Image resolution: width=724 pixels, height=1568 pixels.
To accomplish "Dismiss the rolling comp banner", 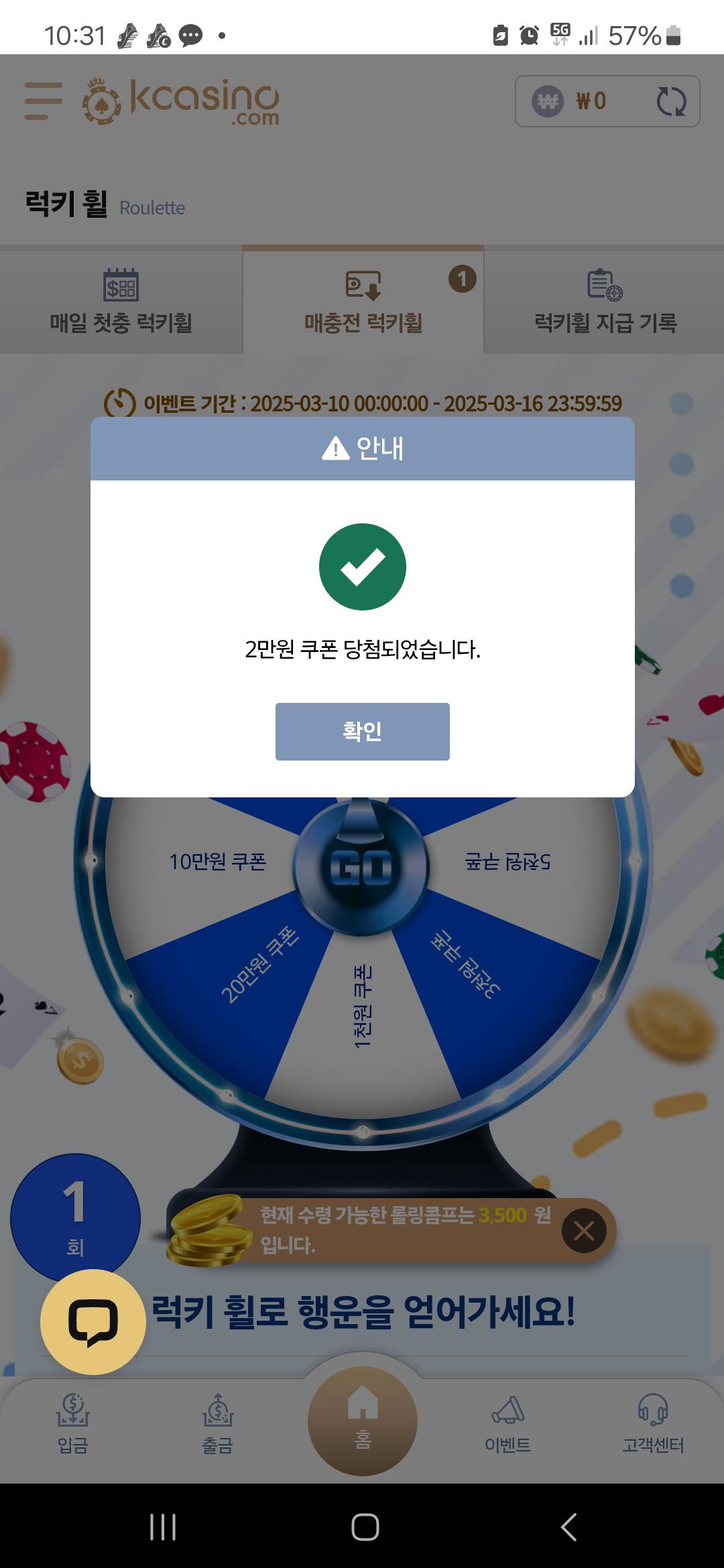I will (584, 1230).
